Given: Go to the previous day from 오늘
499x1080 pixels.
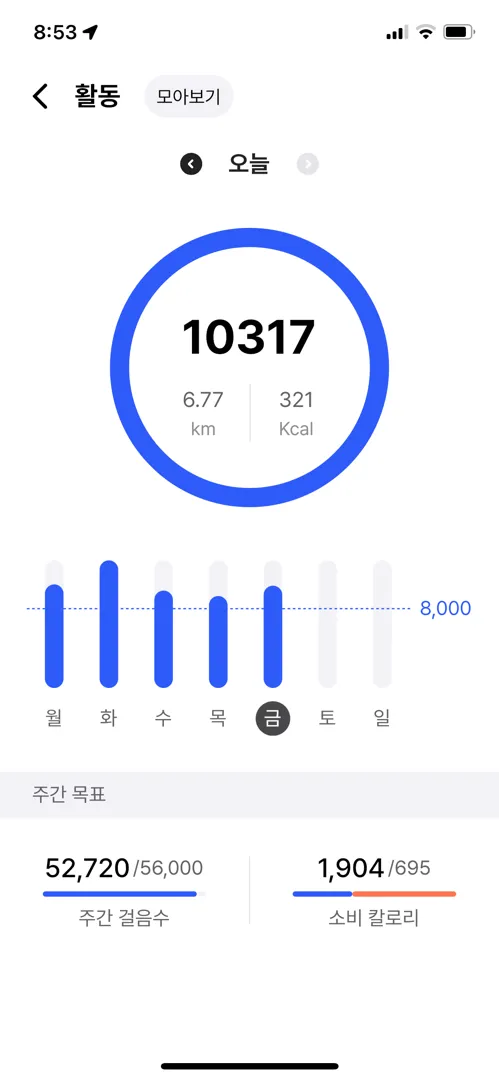Looking at the screenshot, I should click(x=191, y=164).
